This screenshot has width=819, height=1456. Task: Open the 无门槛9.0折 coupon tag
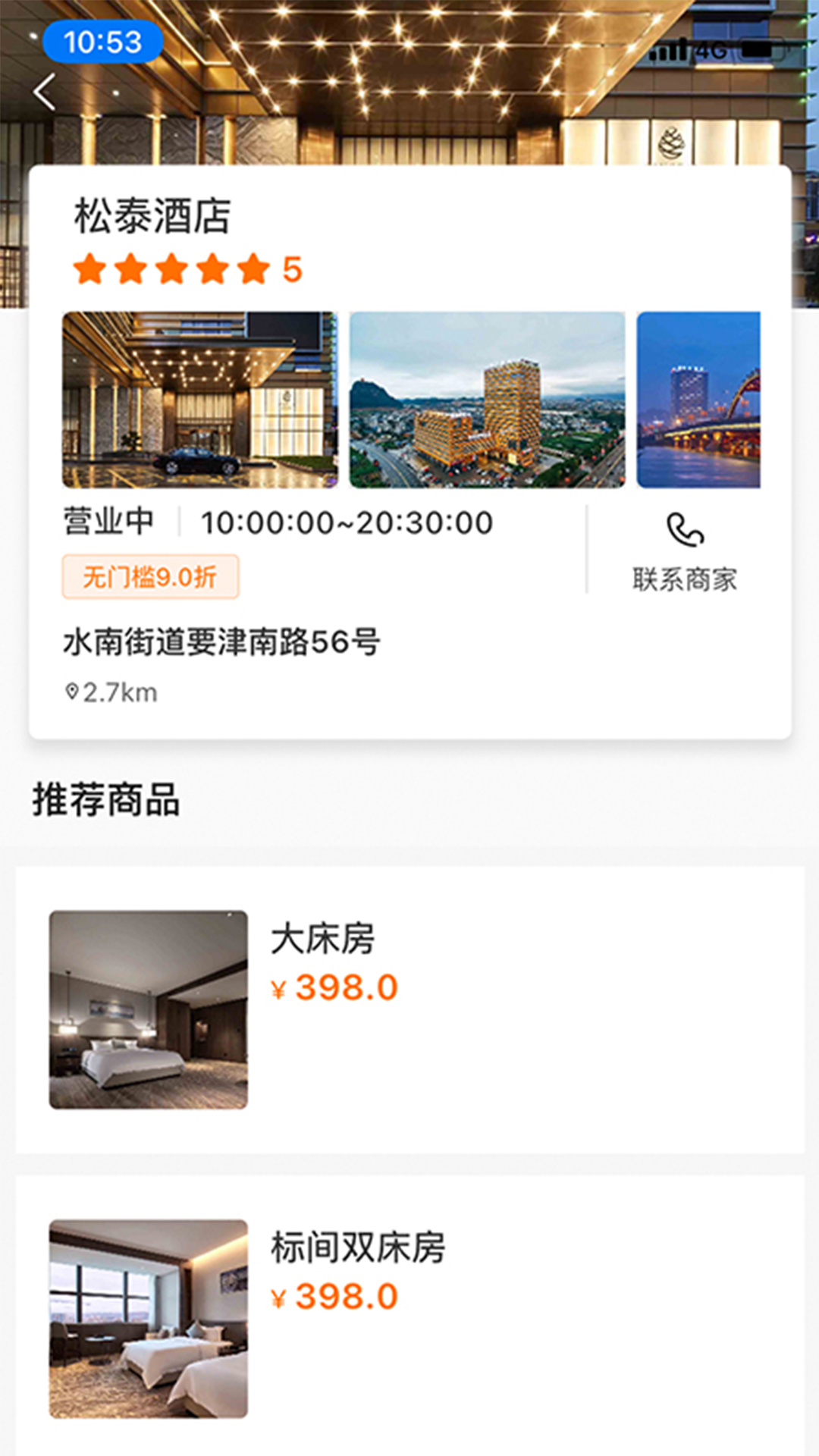click(149, 577)
